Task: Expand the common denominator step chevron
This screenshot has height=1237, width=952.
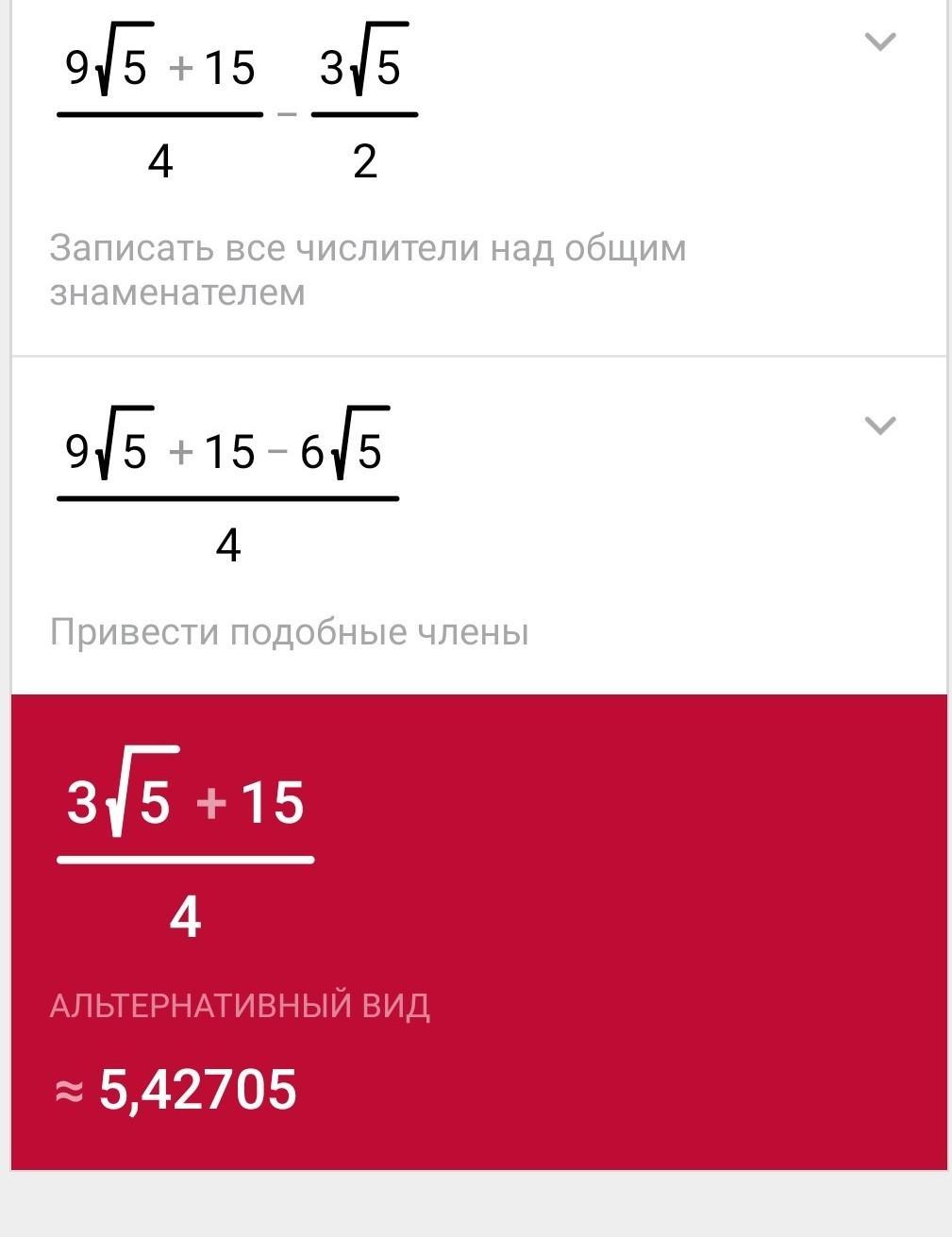Action: click(879, 42)
